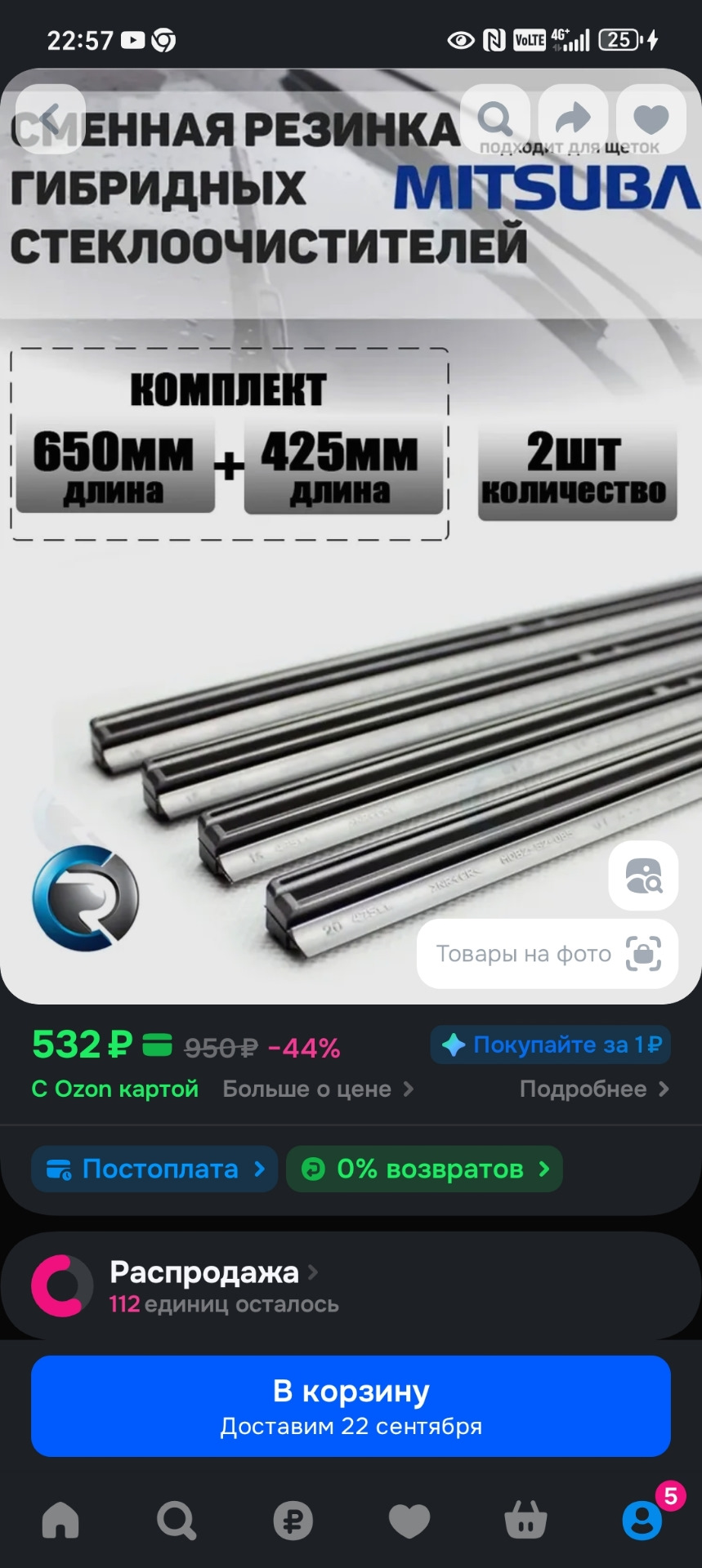
Task: Switch to the catalog search tab
Action: [177, 1521]
